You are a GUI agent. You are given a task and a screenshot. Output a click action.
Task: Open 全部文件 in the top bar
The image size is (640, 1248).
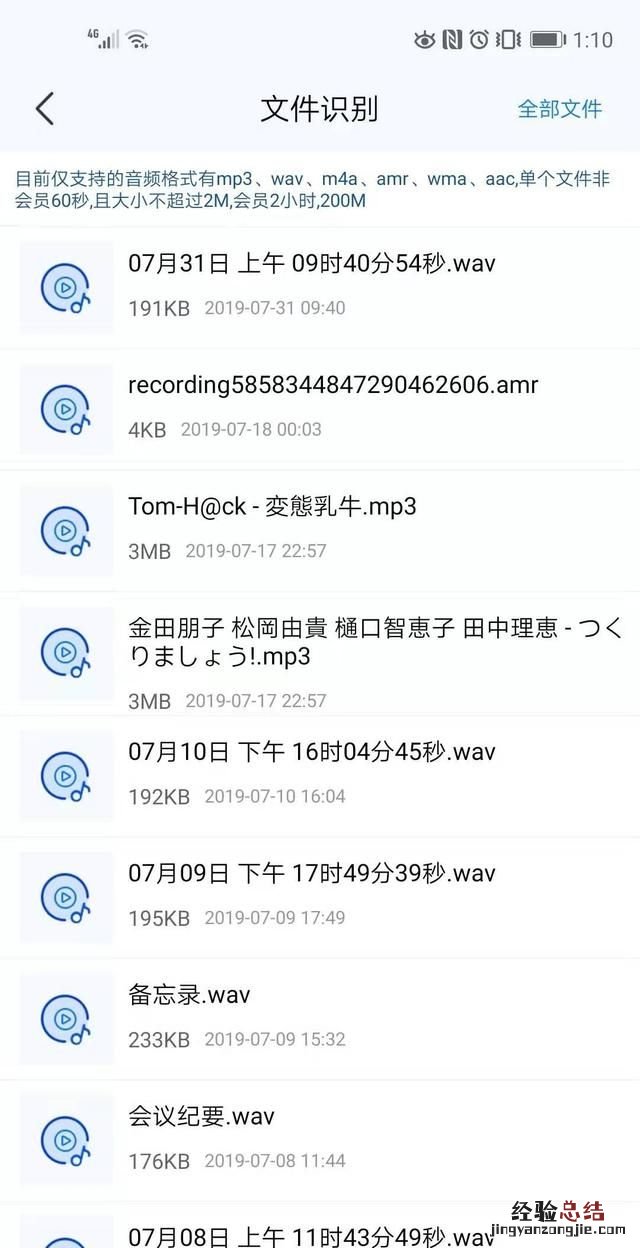[559, 108]
